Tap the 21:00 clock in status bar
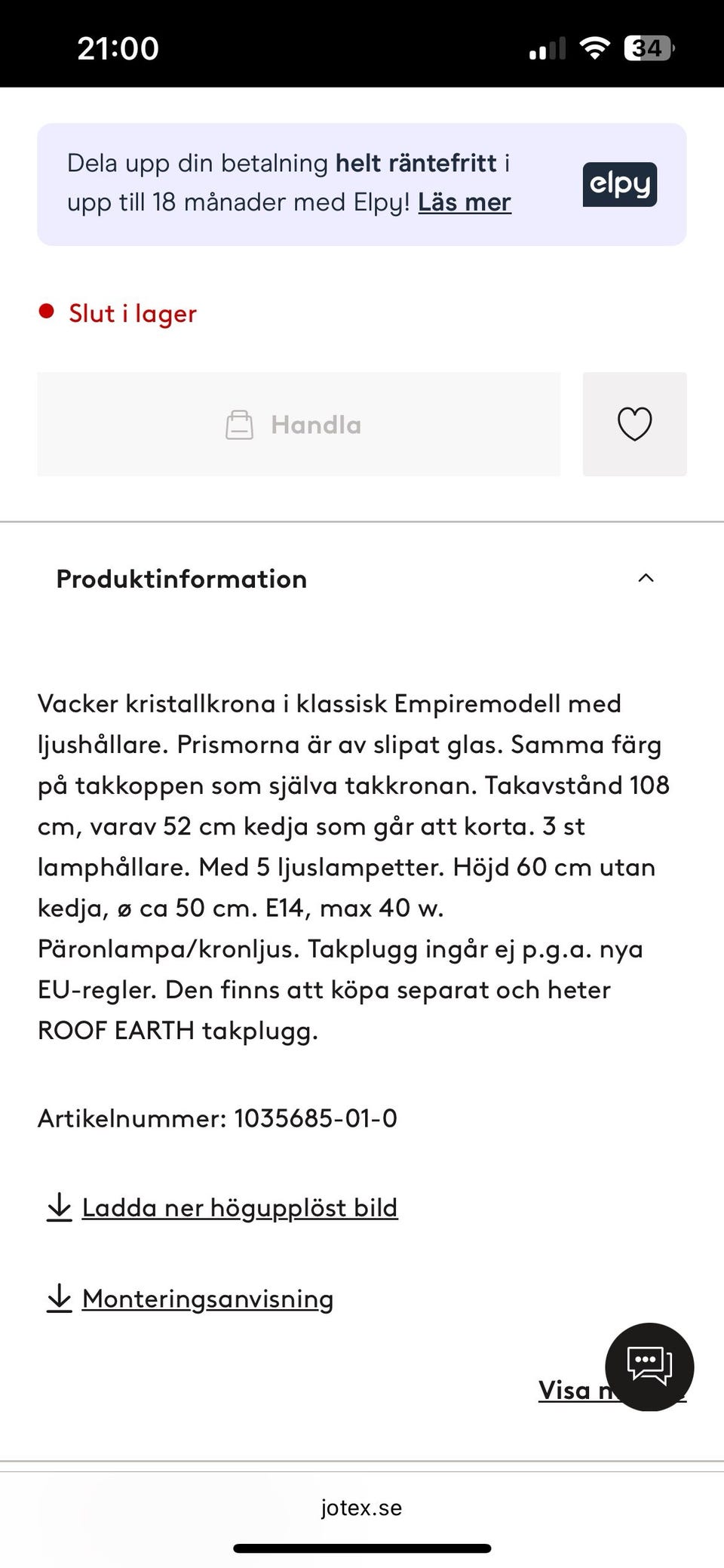 click(117, 47)
